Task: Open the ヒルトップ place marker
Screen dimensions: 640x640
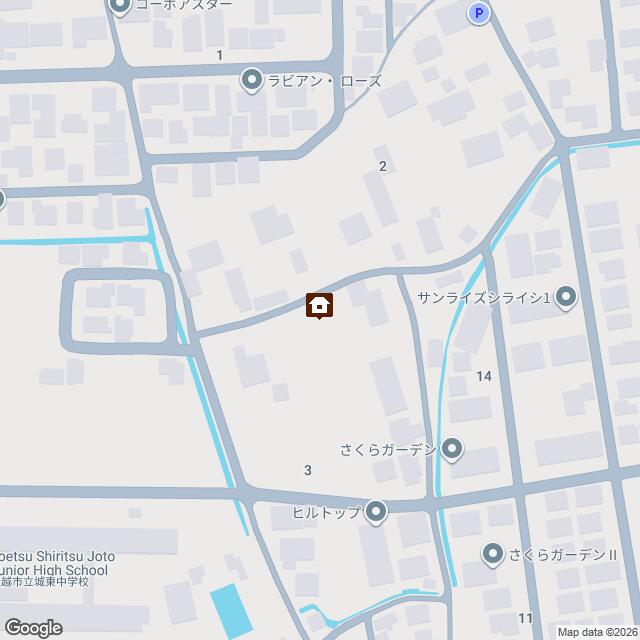Action: 376,512
